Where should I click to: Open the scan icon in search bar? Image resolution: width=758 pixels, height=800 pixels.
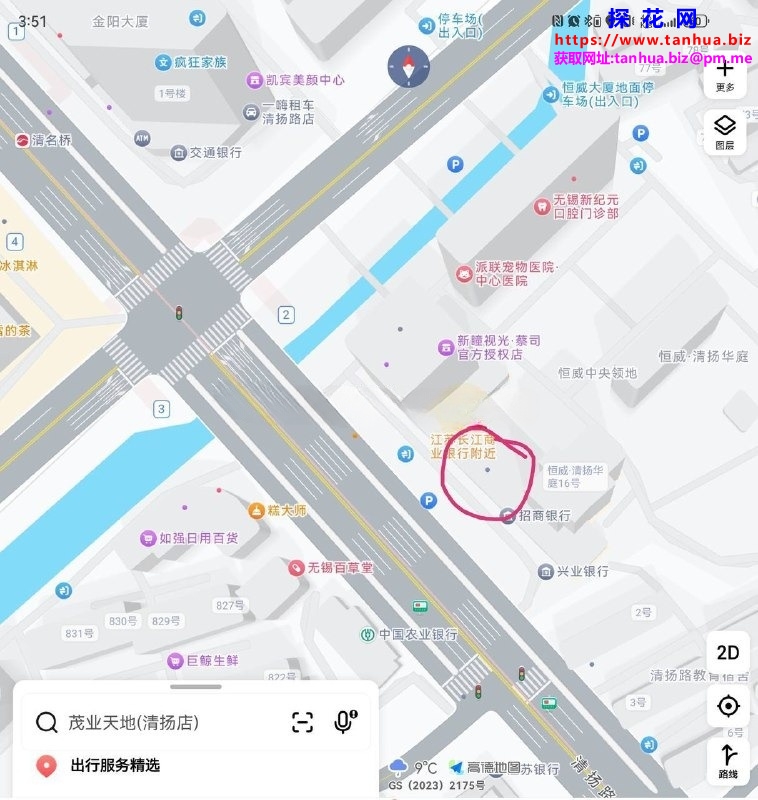302,722
